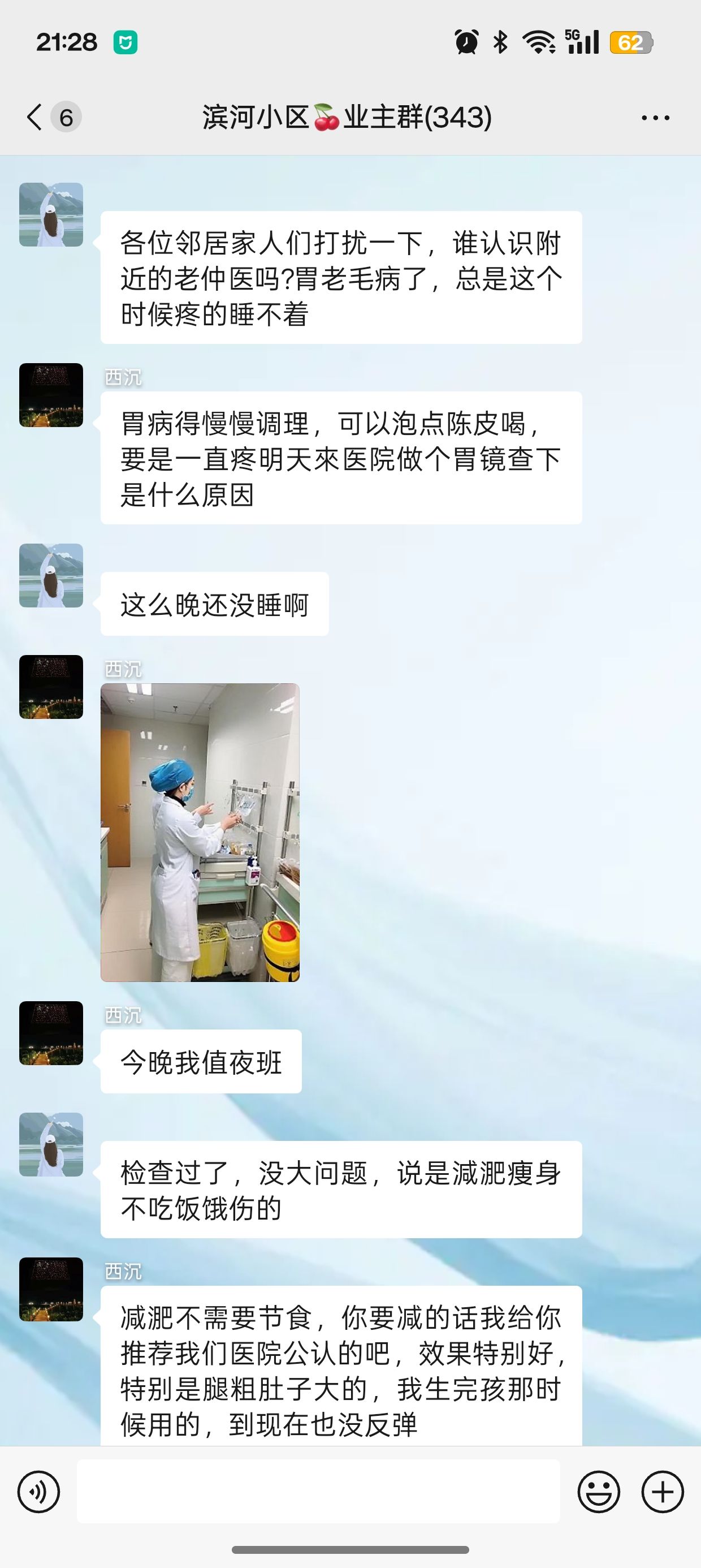Open the plus attachment menu
The height and width of the screenshot is (1568, 701).
[x=663, y=1492]
